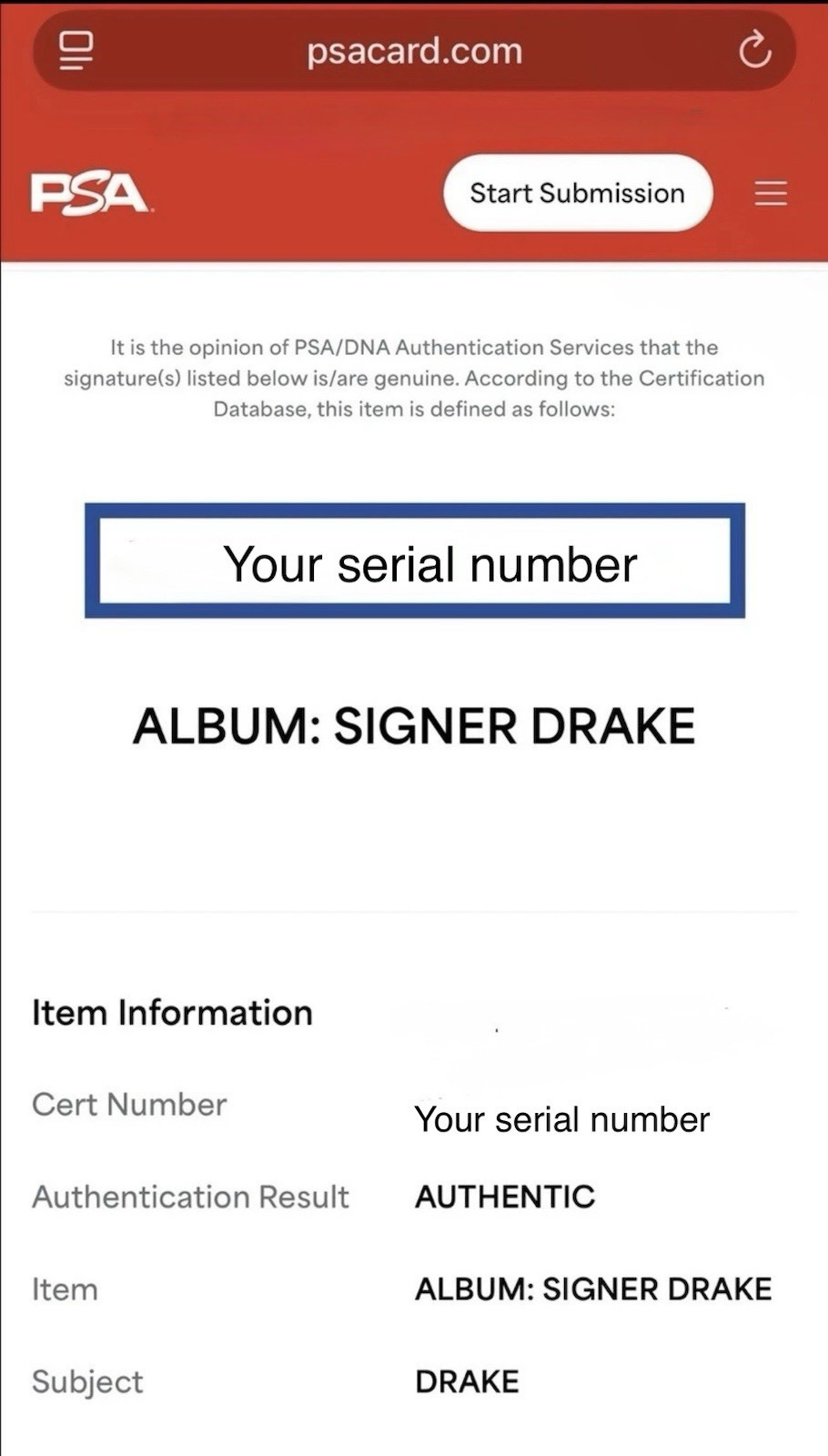This screenshot has height=1456, width=828.
Task: Select the menu icon beside Start Submission
Action: coord(770,193)
